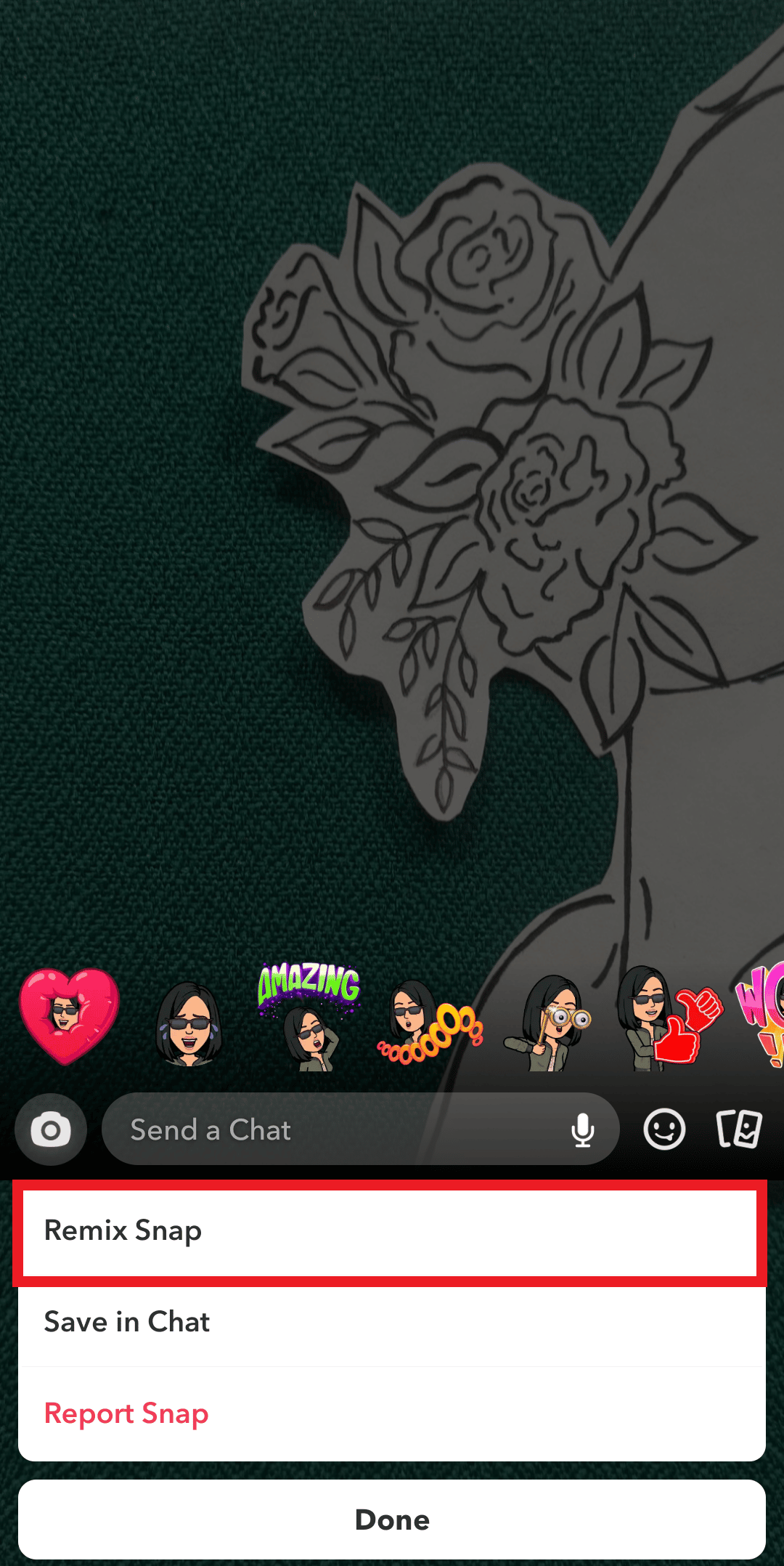This screenshot has width=784, height=1566.
Task: Open the stickers cards icon
Action: point(739,1129)
